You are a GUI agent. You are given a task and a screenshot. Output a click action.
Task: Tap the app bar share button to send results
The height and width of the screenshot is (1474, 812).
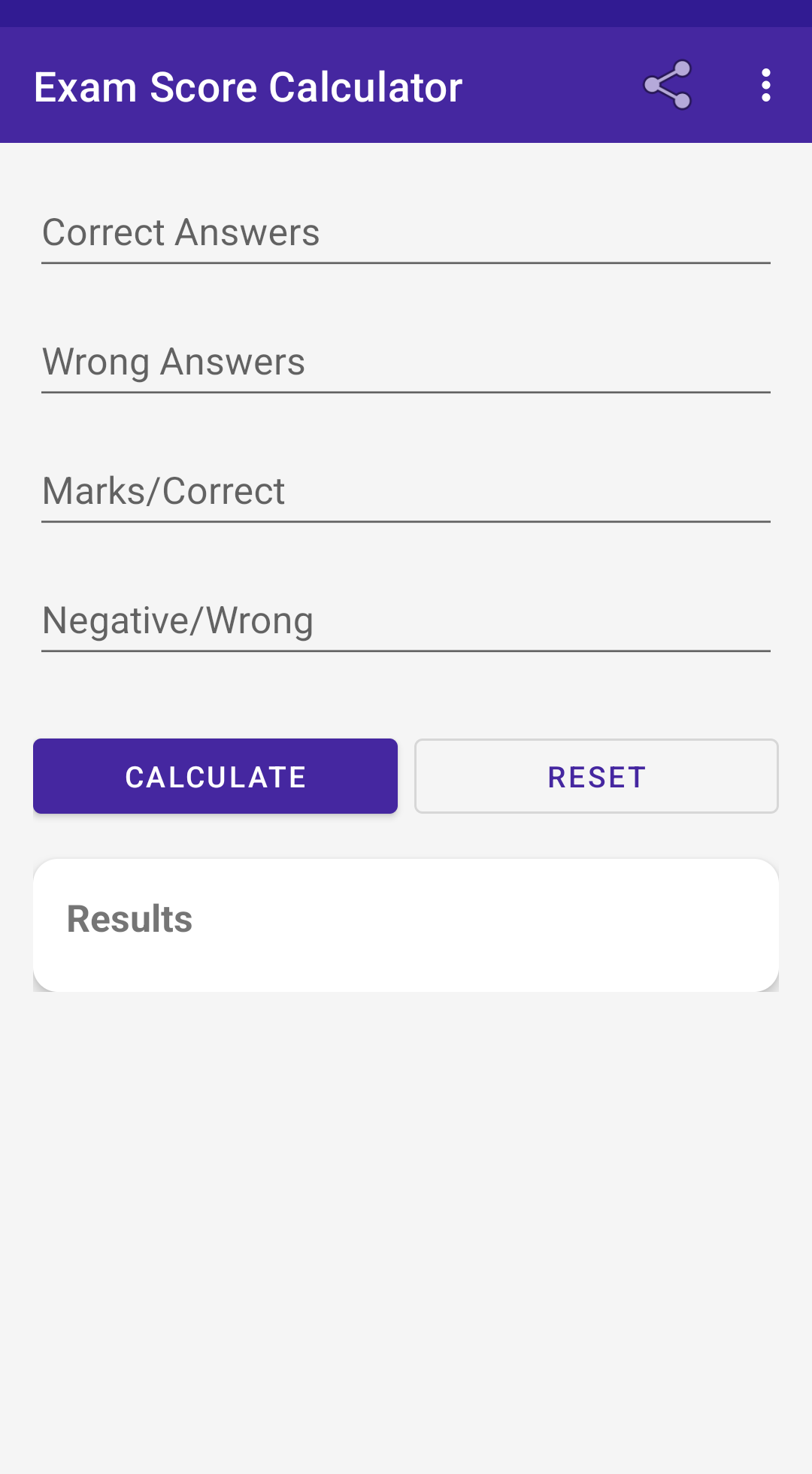click(668, 85)
